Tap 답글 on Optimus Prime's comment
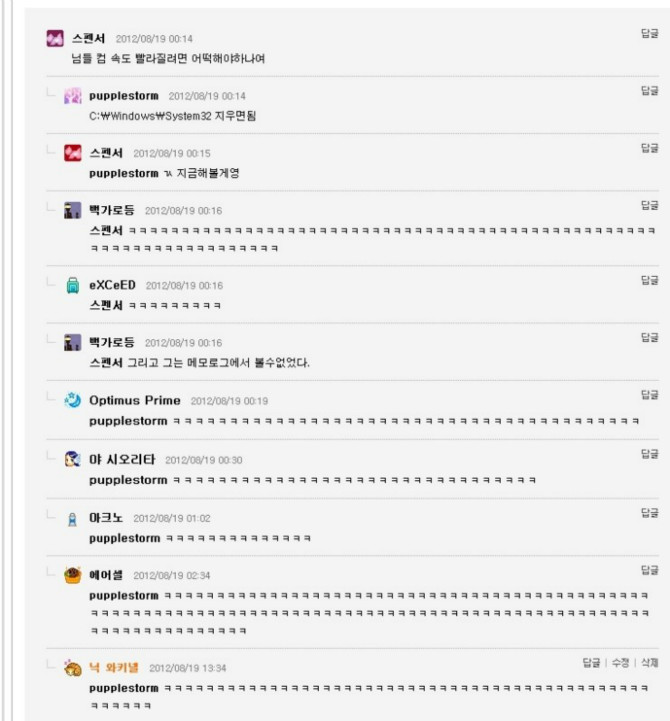Viewport: 670px width, 721px height. pyautogui.click(x=649, y=396)
